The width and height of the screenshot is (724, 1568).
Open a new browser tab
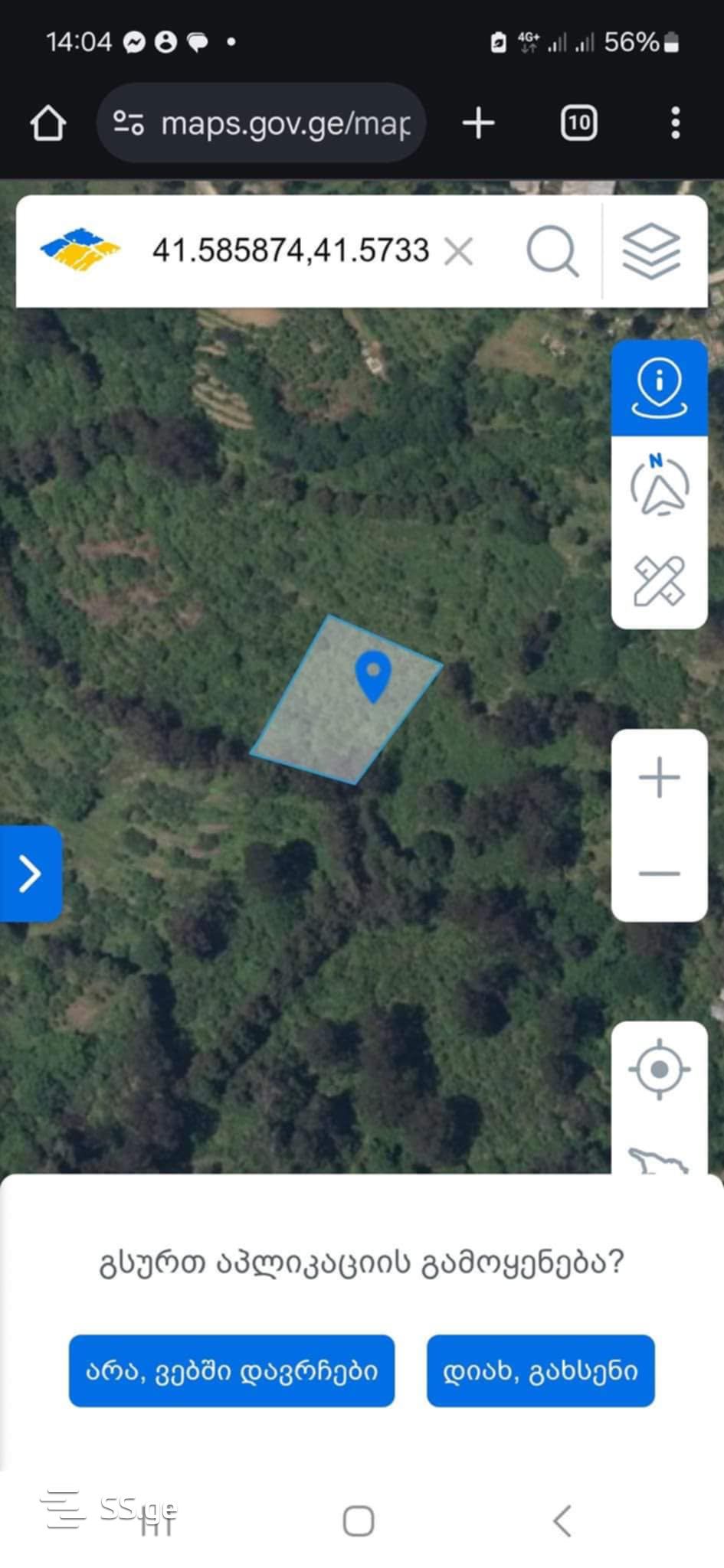(x=479, y=123)
